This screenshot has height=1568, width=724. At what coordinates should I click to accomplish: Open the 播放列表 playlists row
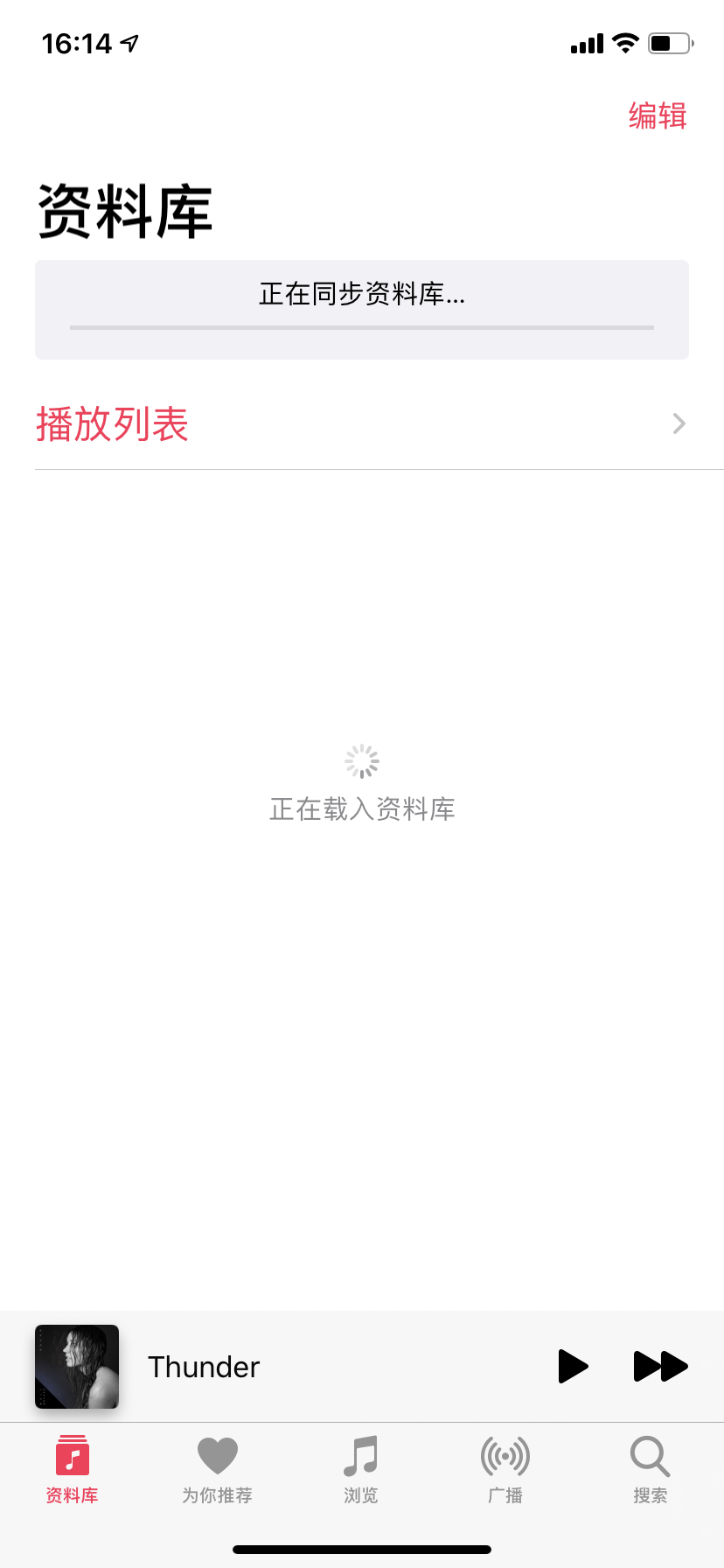pyautogui.click(x=362, y=424)
